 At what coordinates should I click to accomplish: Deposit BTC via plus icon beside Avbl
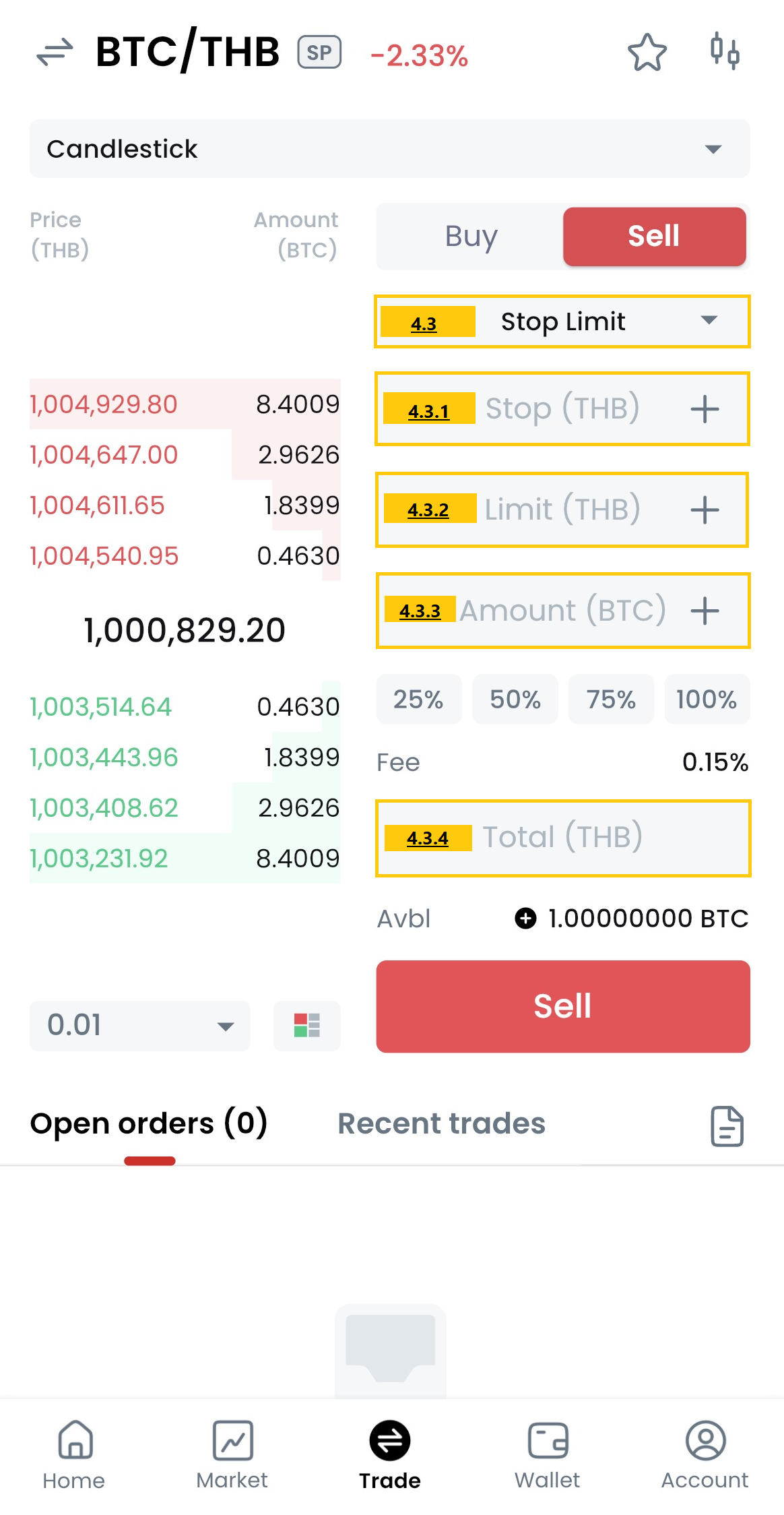(x=525, y=918)
